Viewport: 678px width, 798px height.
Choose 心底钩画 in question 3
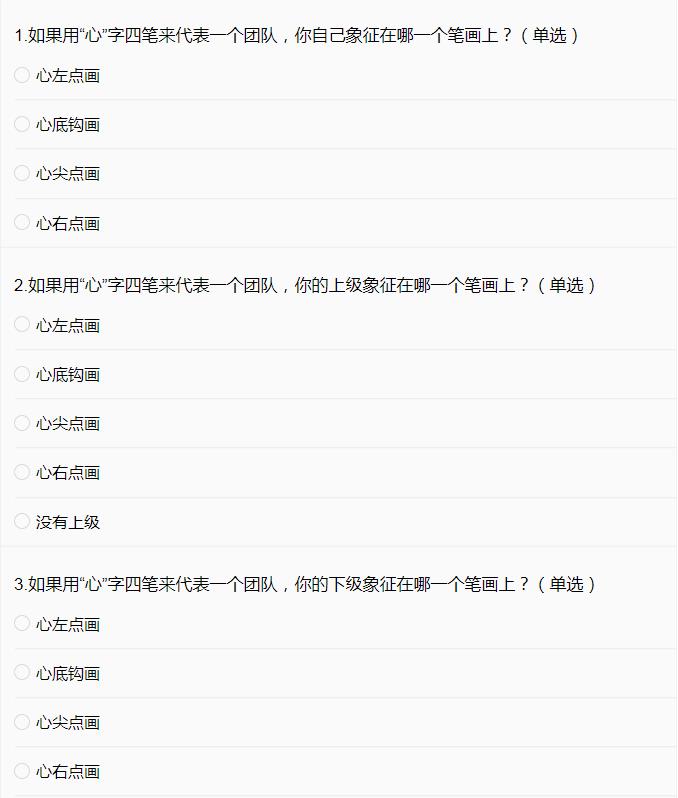[x=22, y=673]
